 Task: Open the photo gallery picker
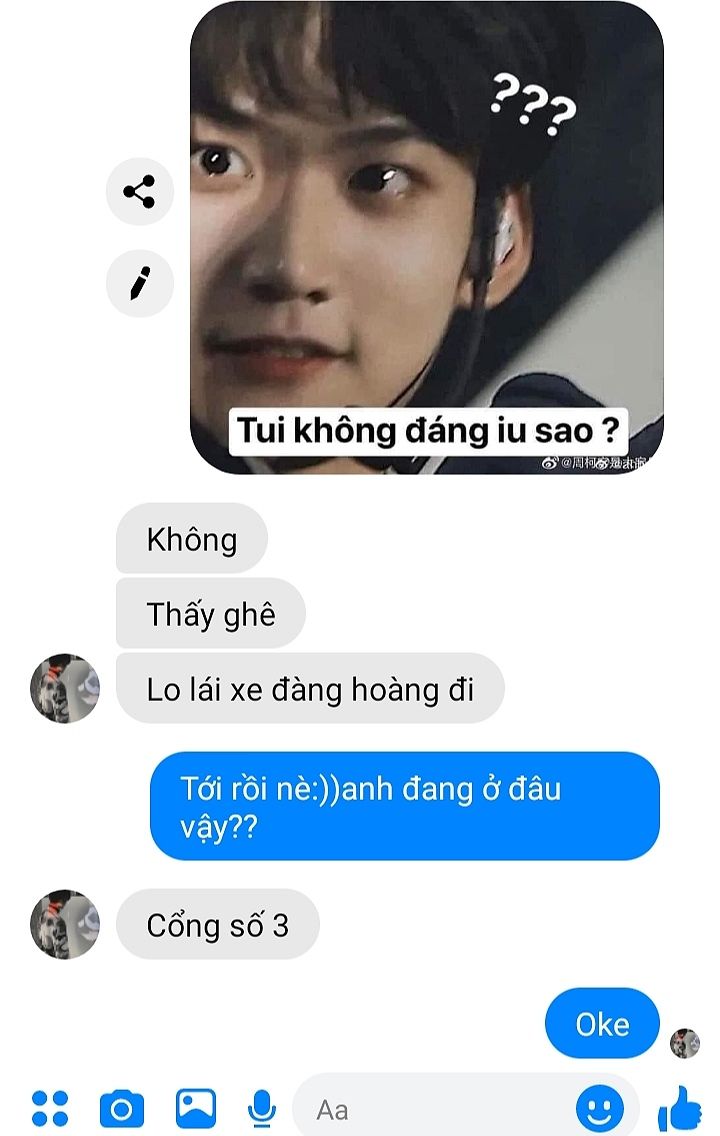196,1108
